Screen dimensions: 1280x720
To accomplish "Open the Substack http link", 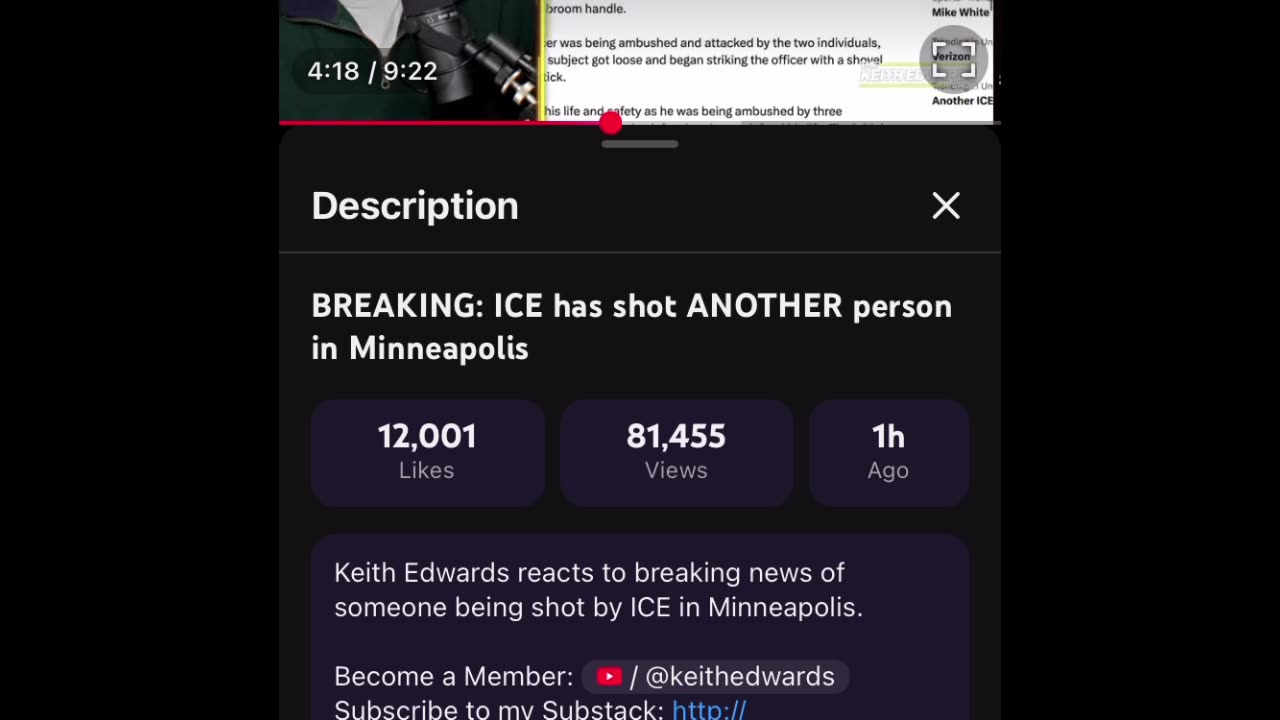I will 709,709.
